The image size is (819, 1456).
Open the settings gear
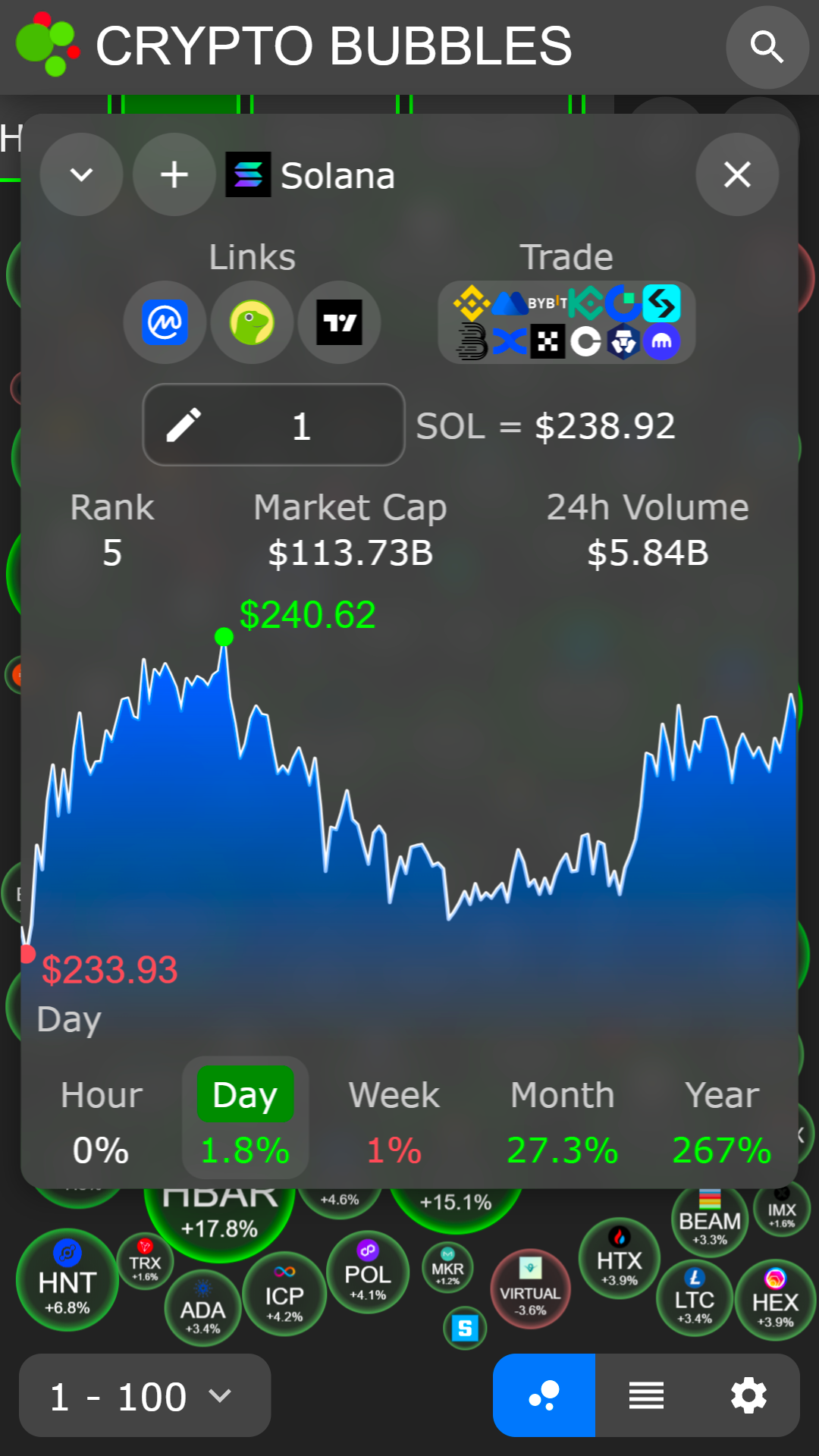pos(748,1395)
